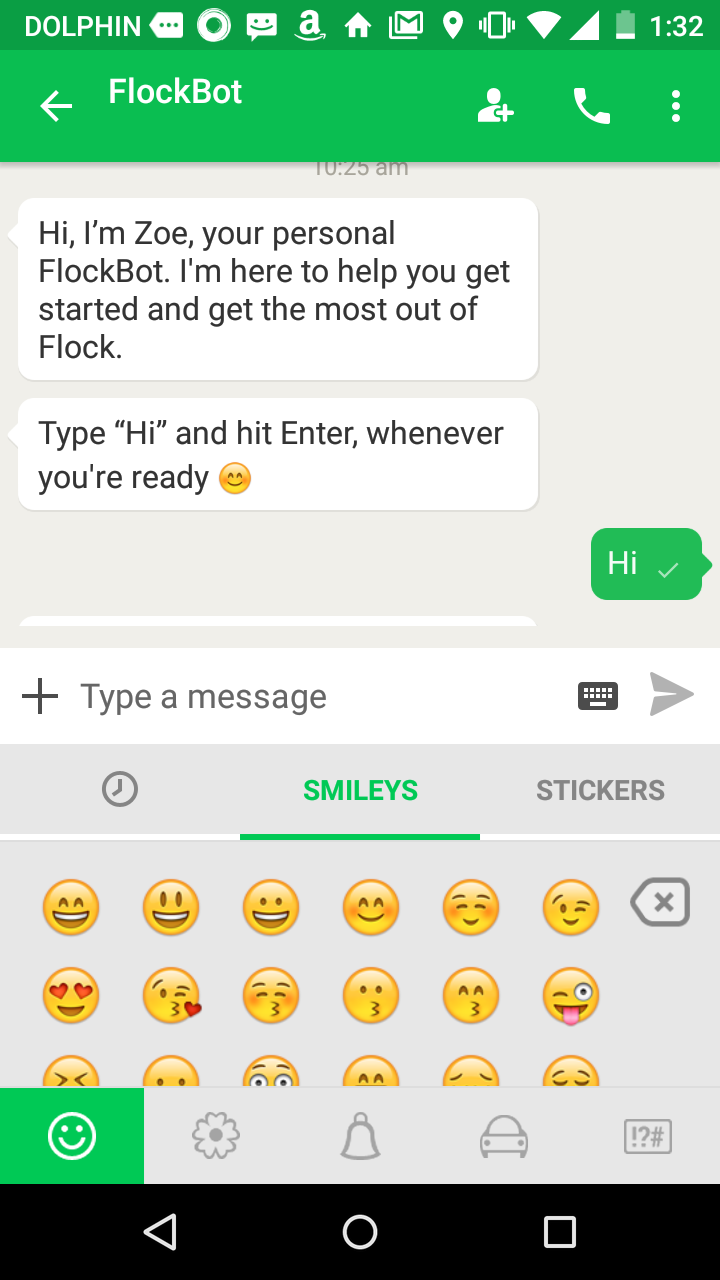Choose the bell emoji category
The height and width of the screenshot is (1280, 720).
click(360, 1137)
